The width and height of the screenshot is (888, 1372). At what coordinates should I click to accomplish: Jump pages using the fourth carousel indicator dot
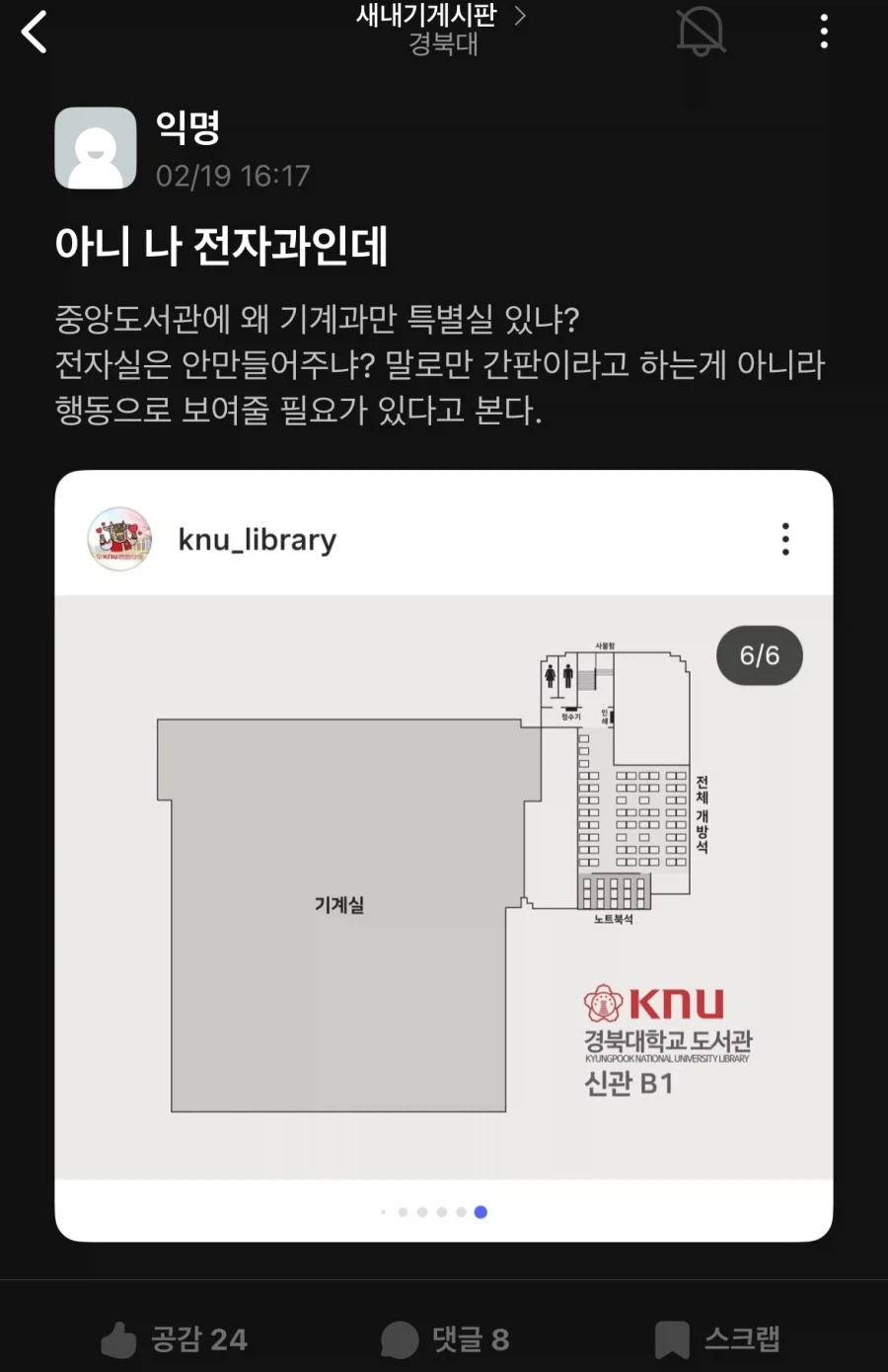pyautogui.click(x=442, y=1212)
